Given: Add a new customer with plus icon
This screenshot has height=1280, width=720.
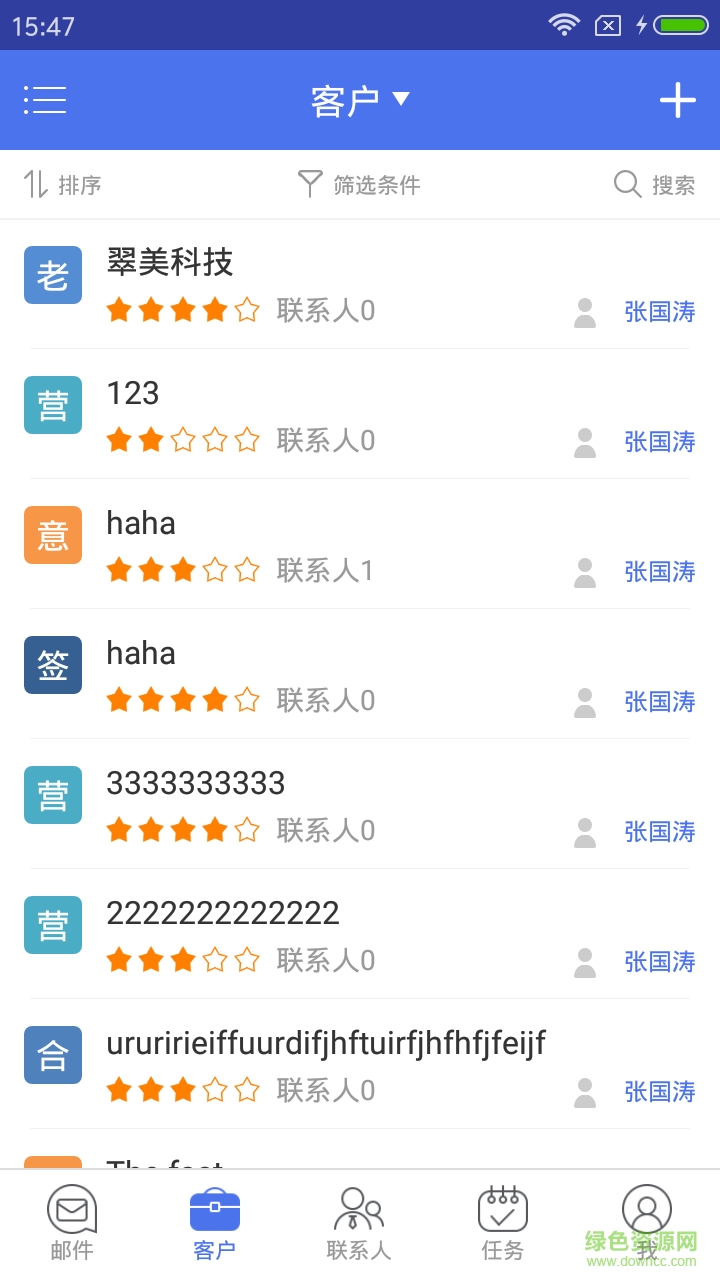Looking at the screenshot, I should (x=677, y=100).
